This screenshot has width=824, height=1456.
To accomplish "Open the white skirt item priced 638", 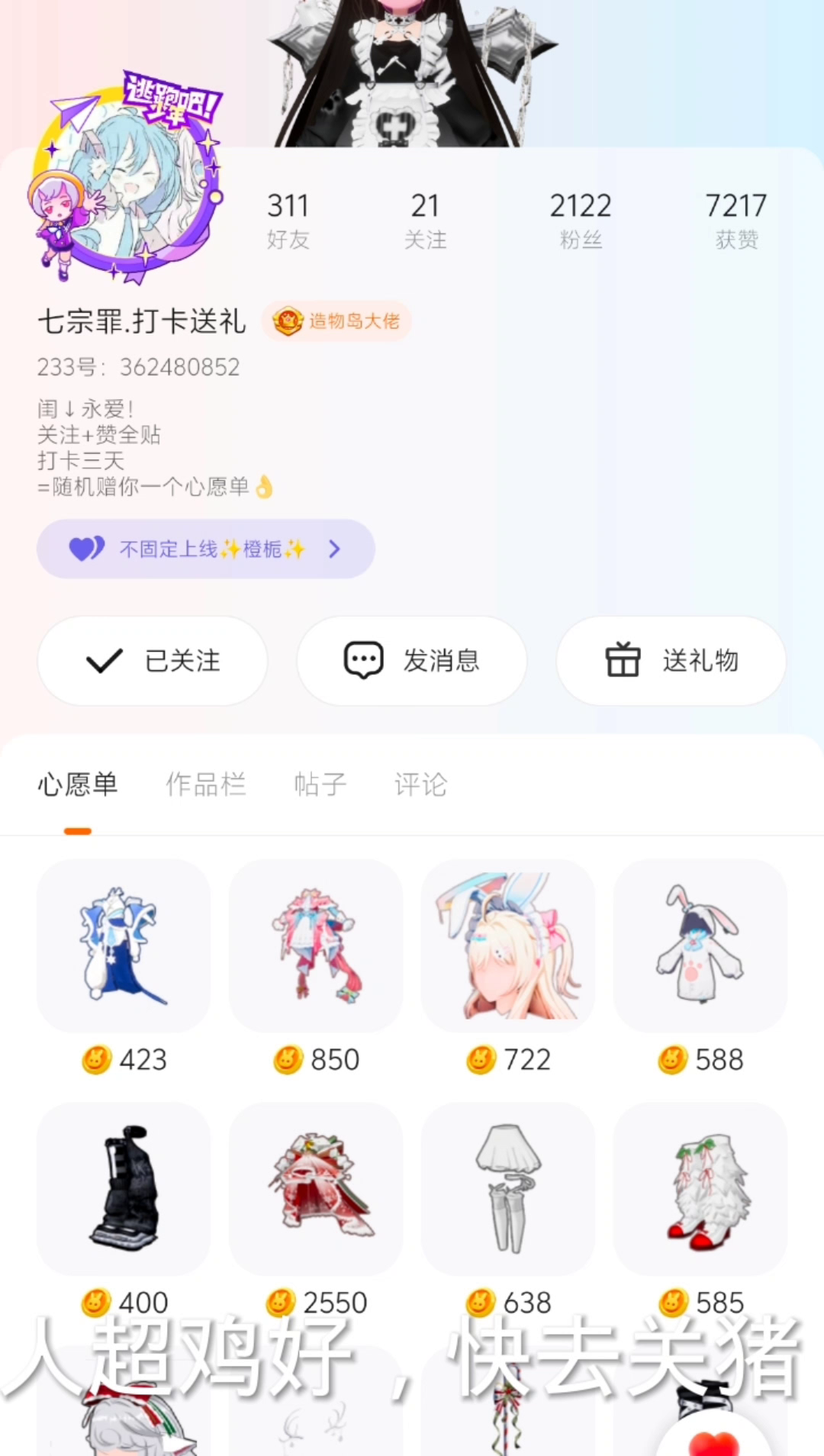I will tap(508, 1189).
